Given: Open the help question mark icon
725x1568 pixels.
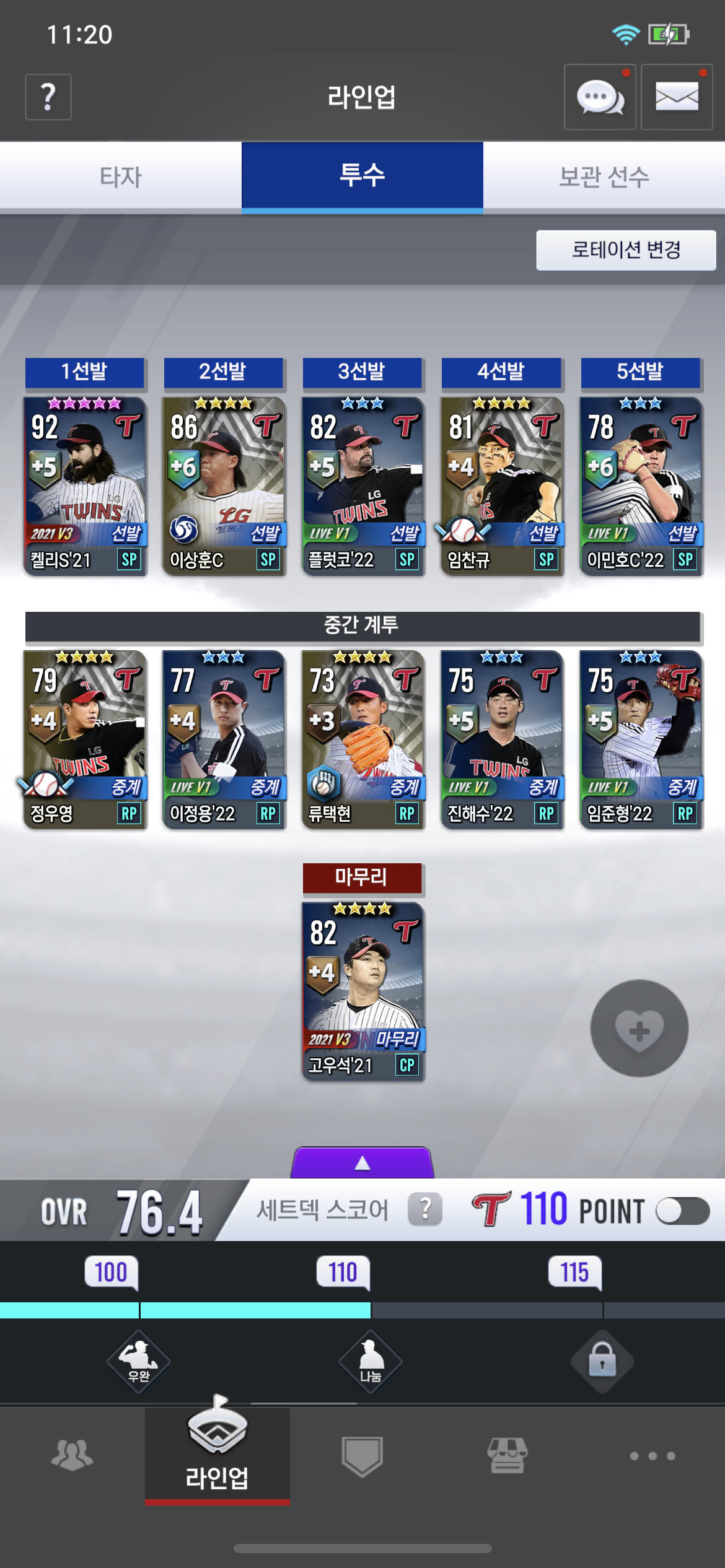Looking at the screenshot, I should pos(48,97).
